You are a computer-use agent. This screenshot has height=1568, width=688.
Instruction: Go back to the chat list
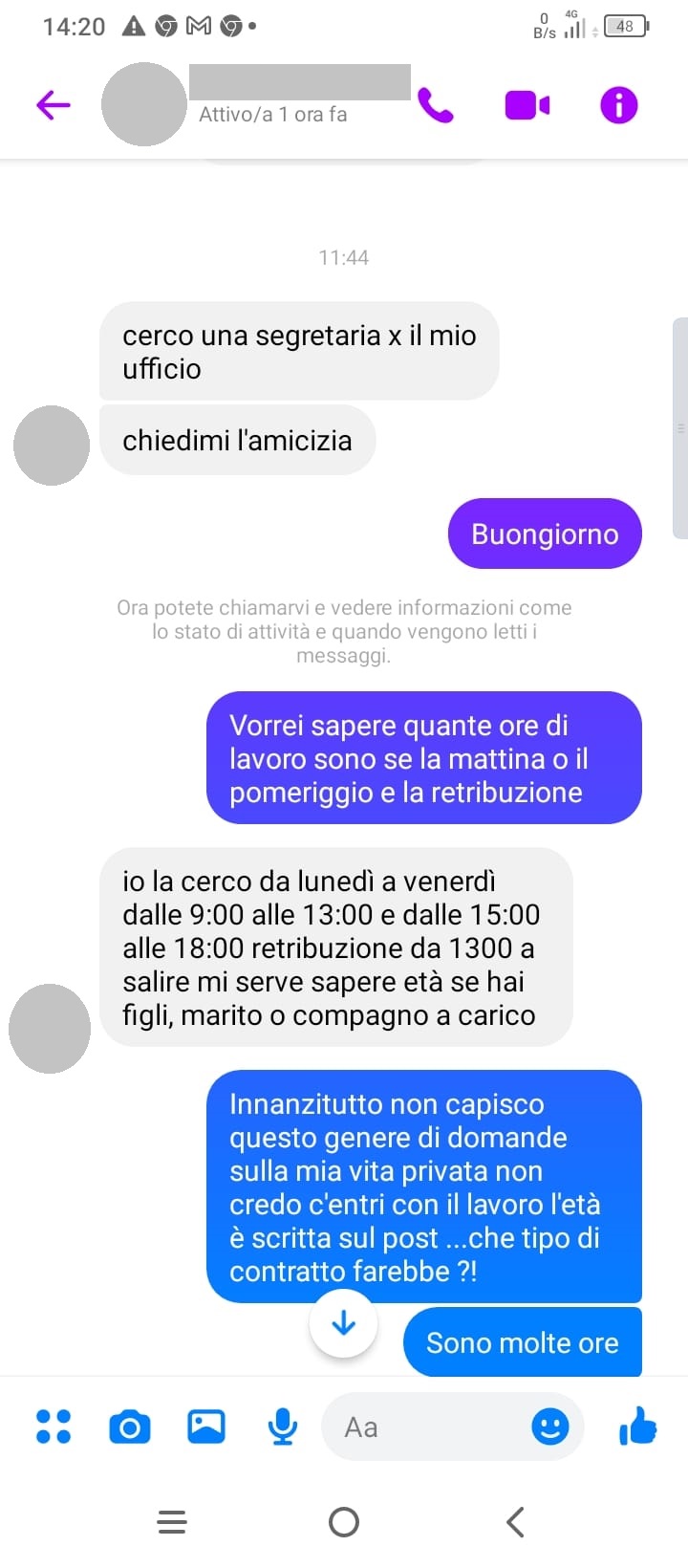click(x=54, y=104)
